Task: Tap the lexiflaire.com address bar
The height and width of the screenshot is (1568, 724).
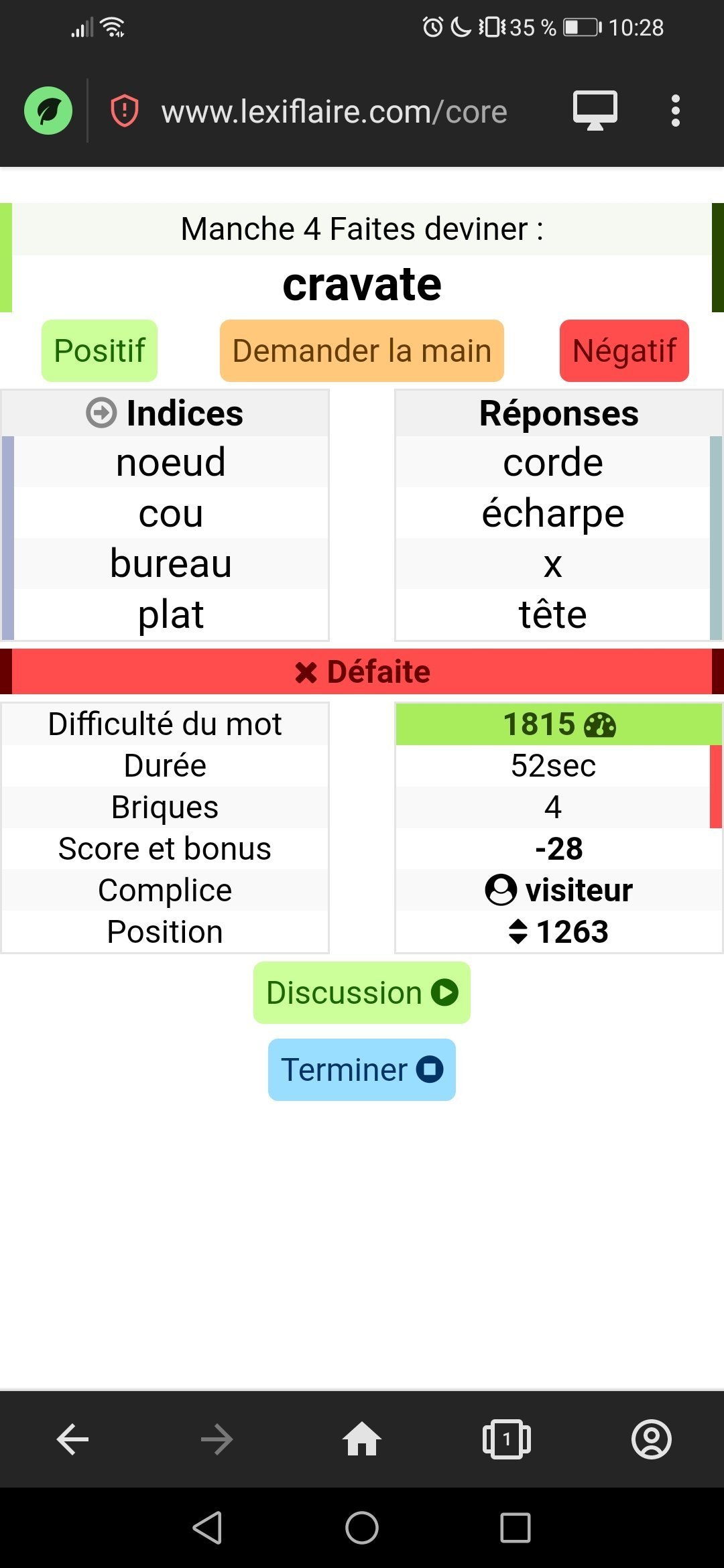Action: point(334,112)
